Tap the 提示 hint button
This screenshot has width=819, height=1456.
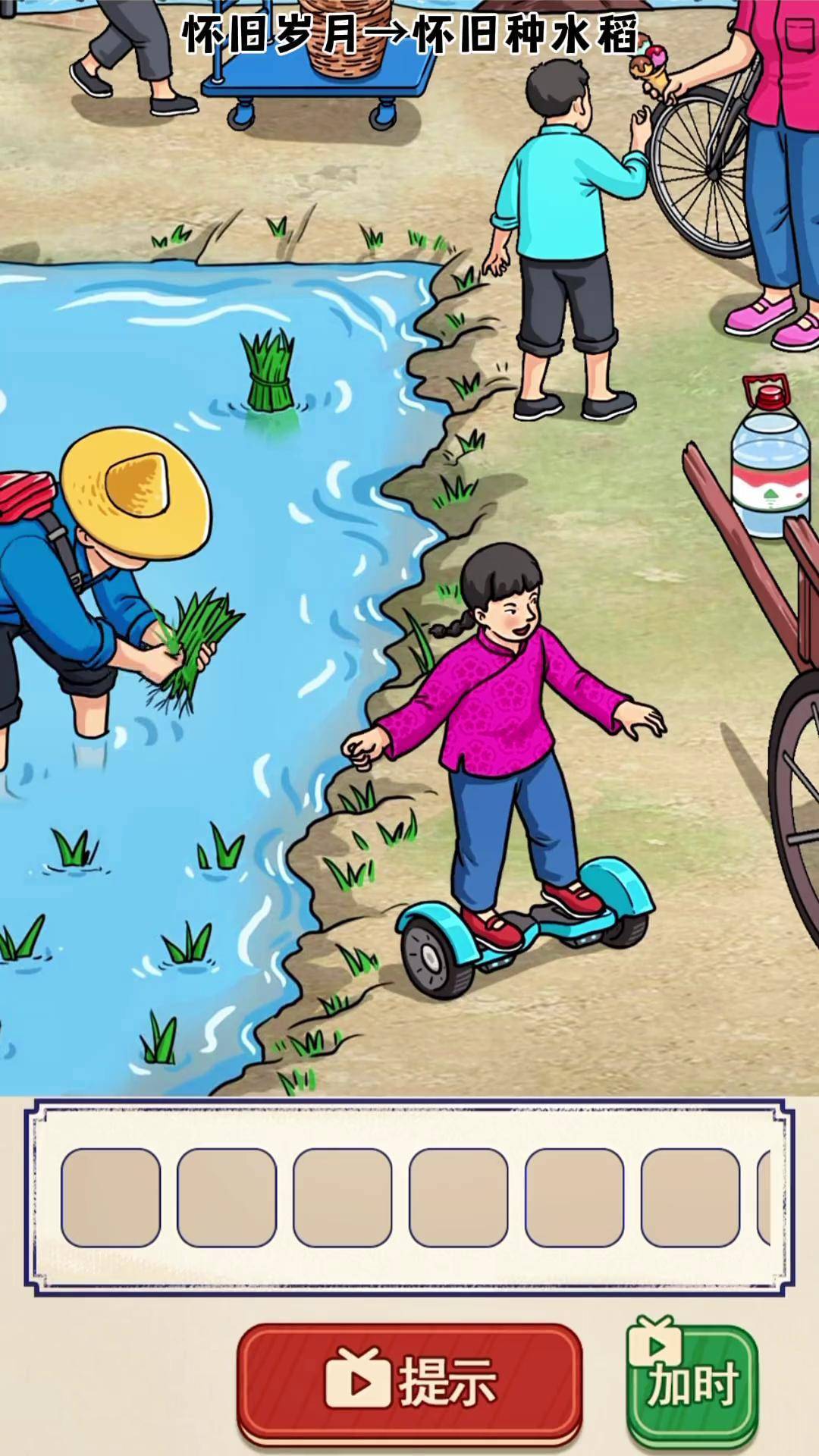tap(409, 1382)
